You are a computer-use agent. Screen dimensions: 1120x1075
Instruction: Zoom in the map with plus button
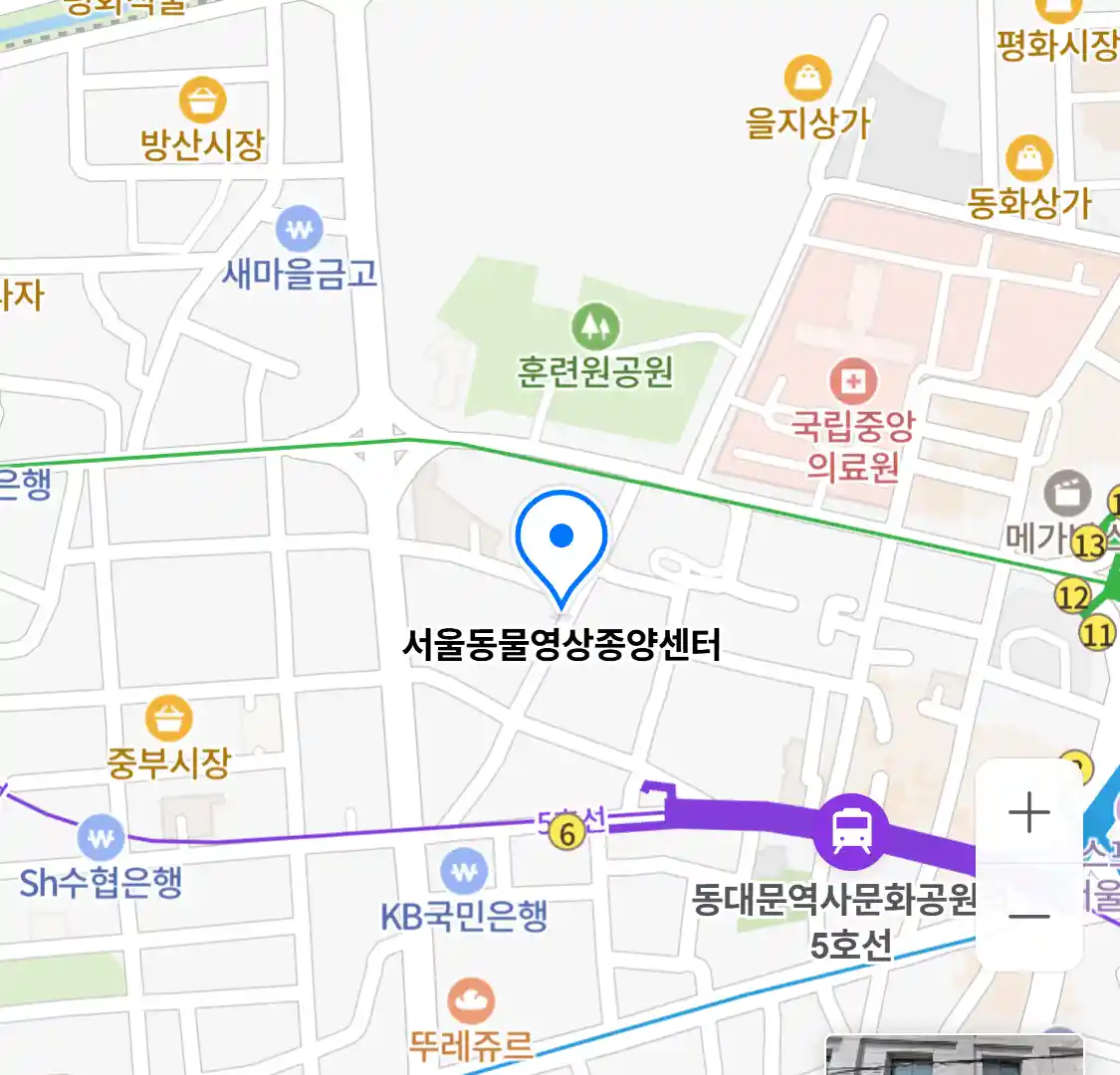1028,813
